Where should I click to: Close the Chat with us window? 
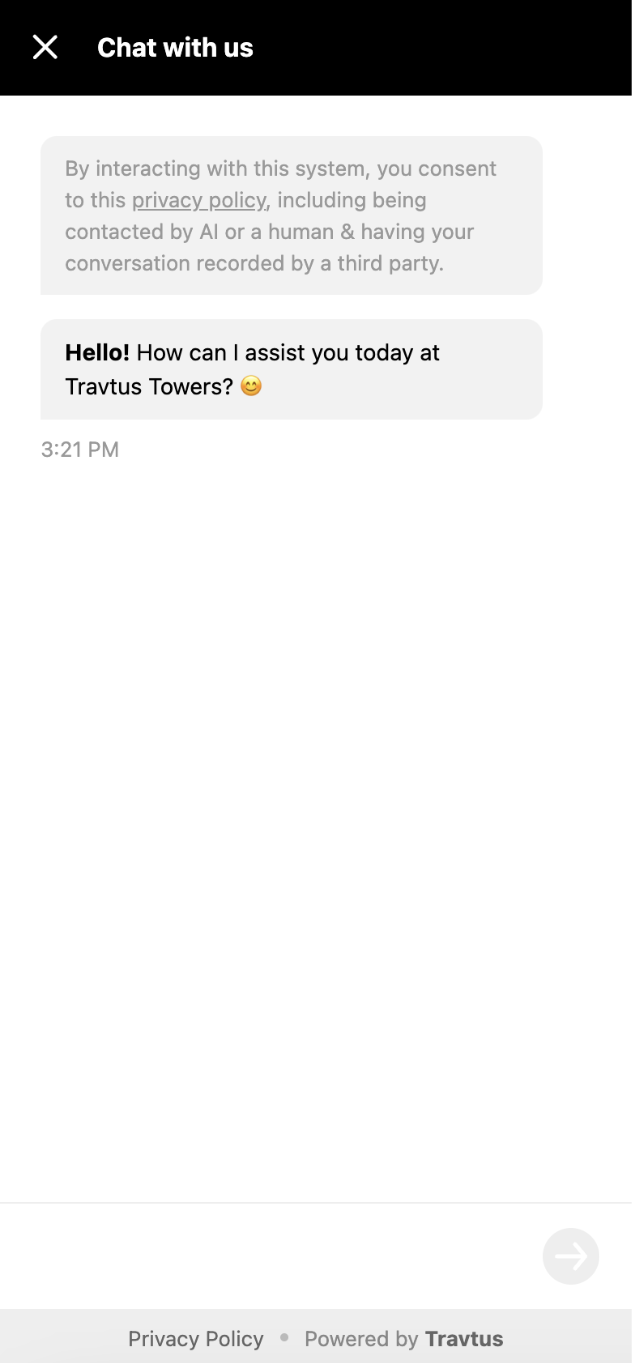(x=45, y=47)
